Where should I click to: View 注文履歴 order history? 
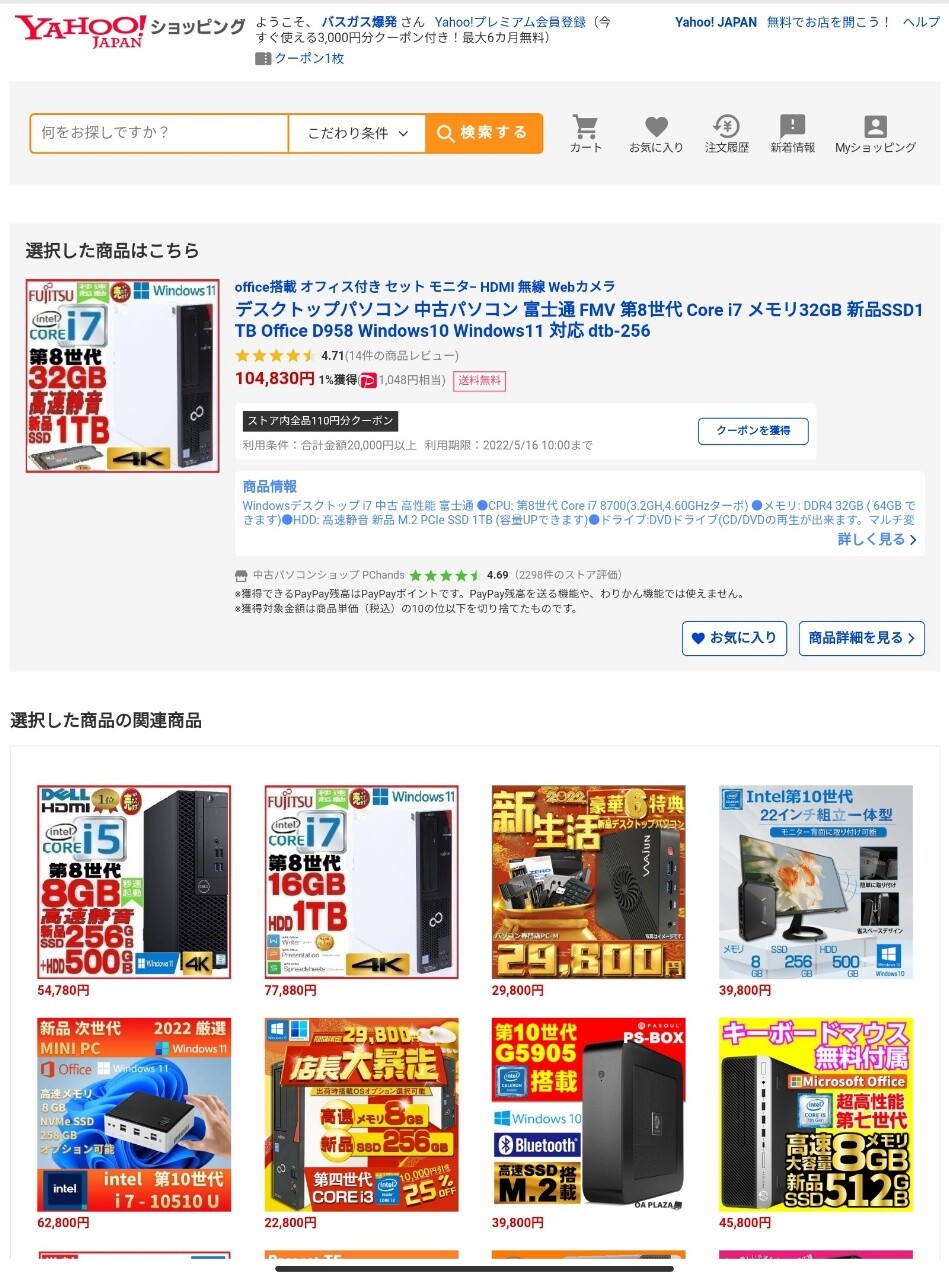[726, 134]
